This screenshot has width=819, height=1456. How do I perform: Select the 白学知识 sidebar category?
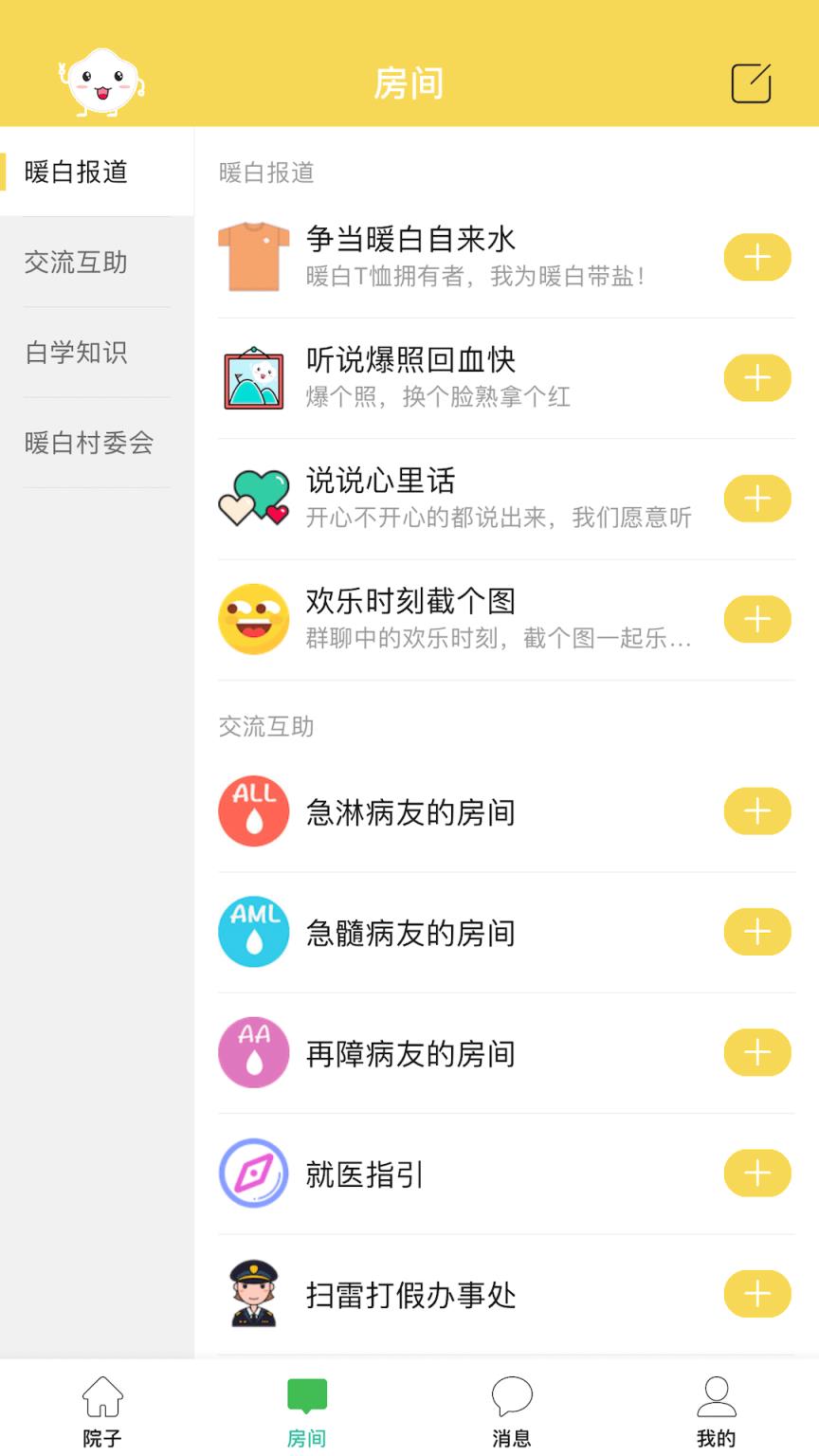click(x=73, y=353)
